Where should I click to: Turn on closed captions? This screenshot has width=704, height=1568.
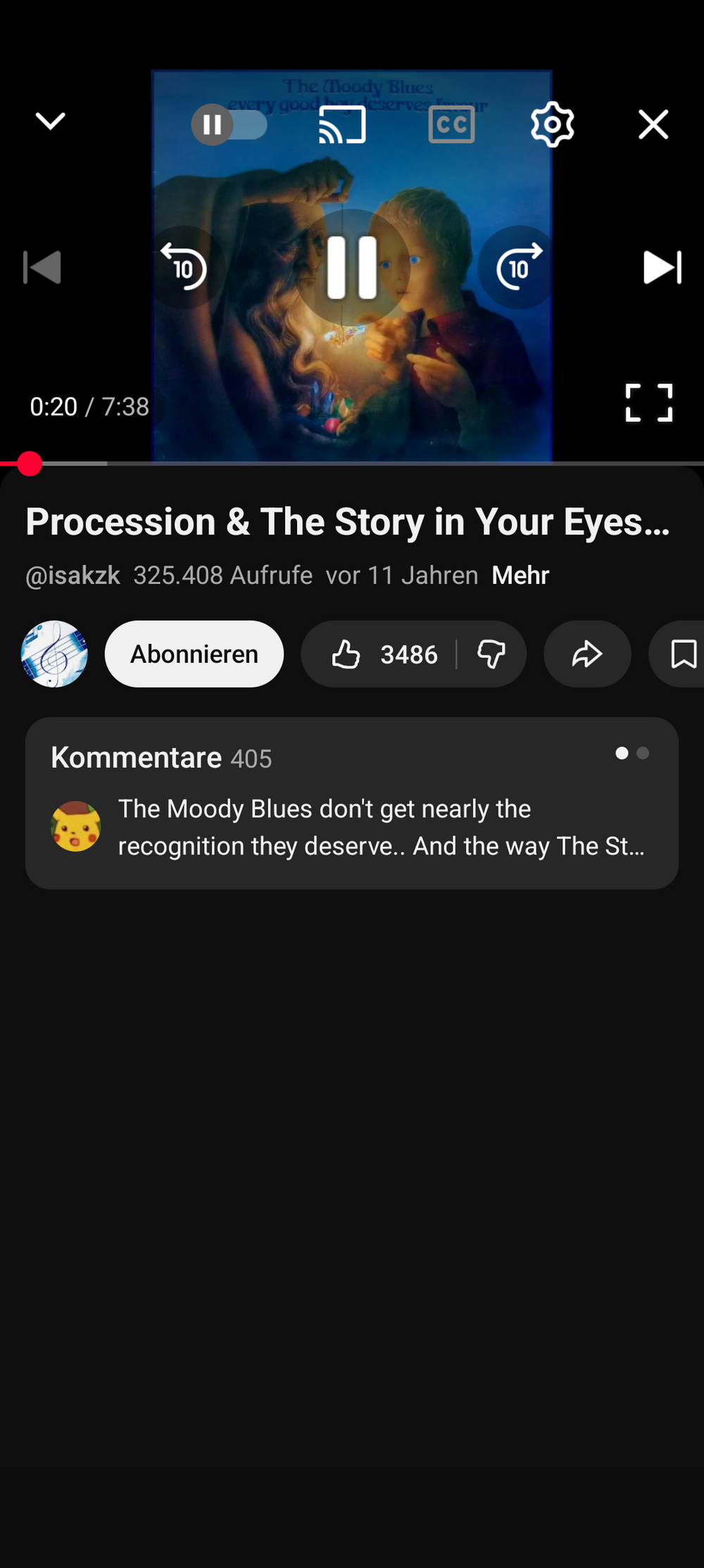(x=451, y=125)
